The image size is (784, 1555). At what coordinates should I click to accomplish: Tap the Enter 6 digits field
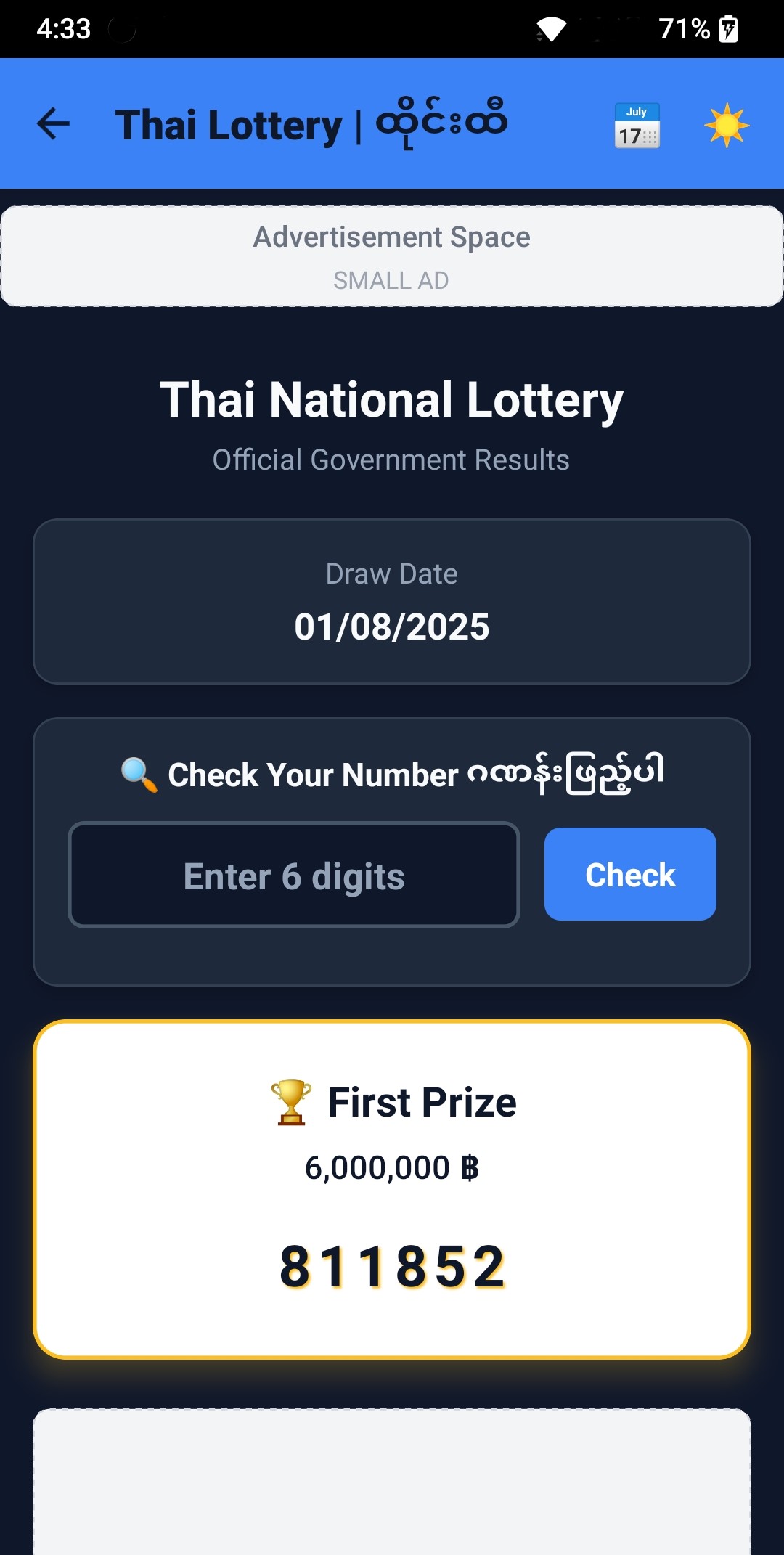294,875
